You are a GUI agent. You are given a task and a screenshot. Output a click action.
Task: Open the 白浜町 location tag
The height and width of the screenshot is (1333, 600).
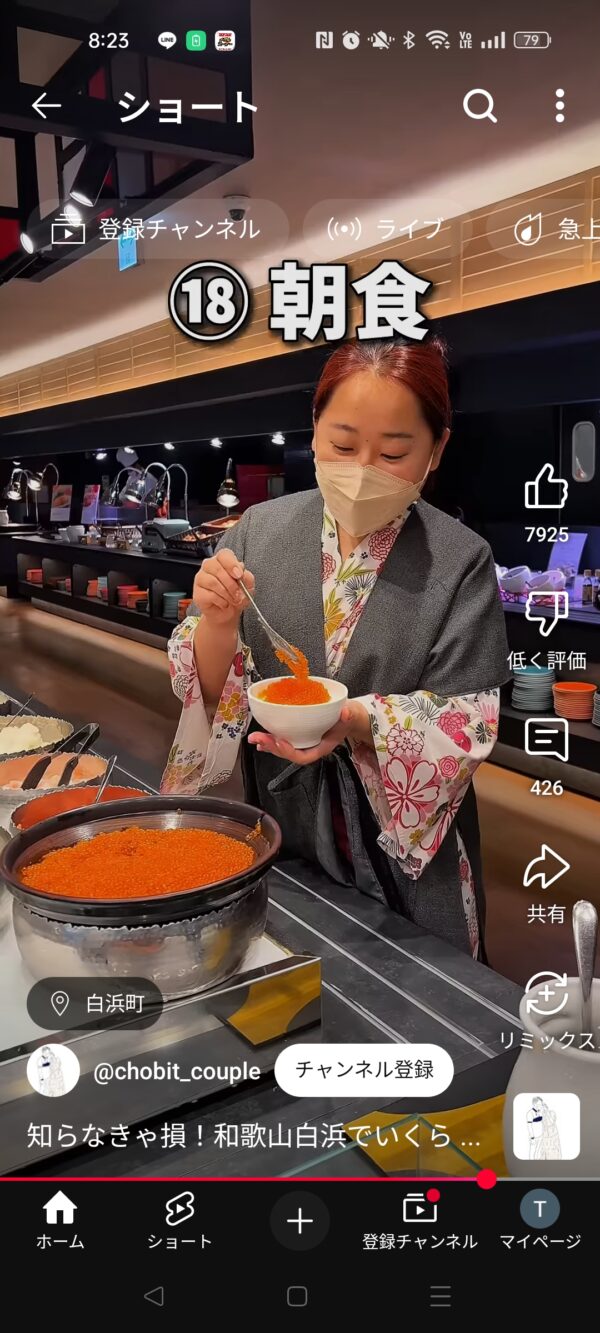pos(95,1003)
